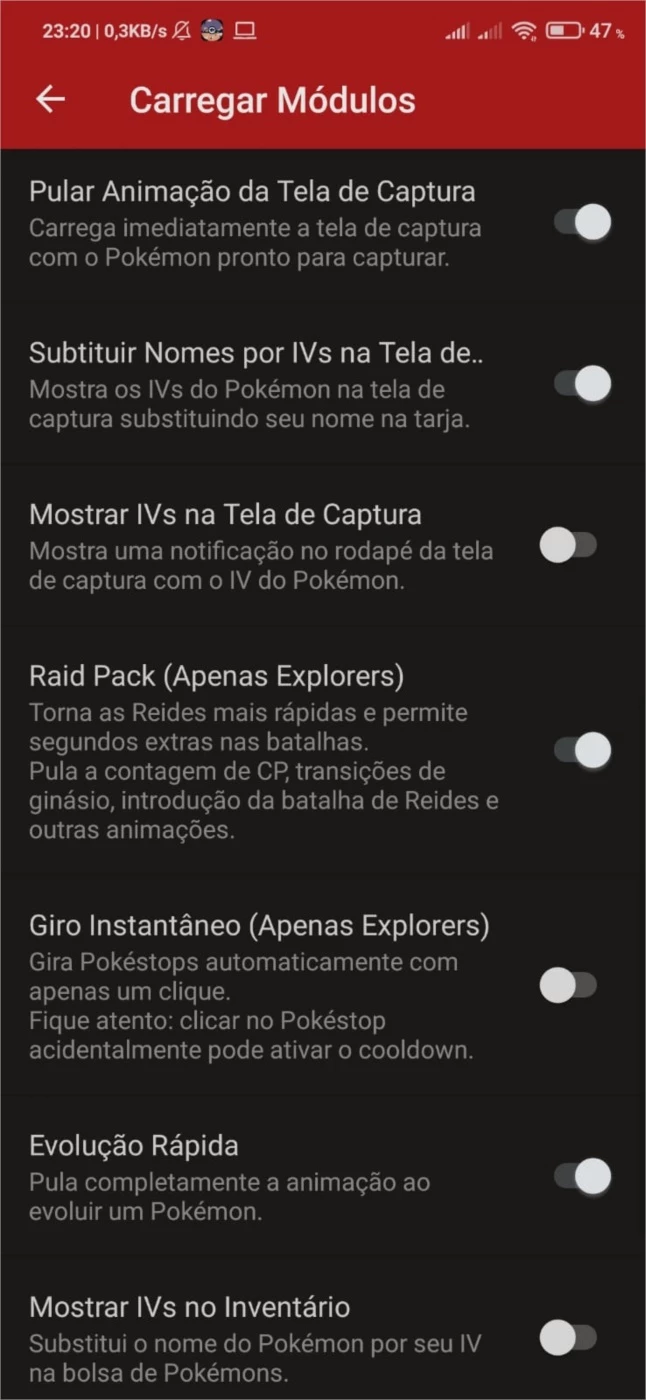Switch off Evolução Rápida
Viewport: 646px width, 1400px height.
(582, 1176)
